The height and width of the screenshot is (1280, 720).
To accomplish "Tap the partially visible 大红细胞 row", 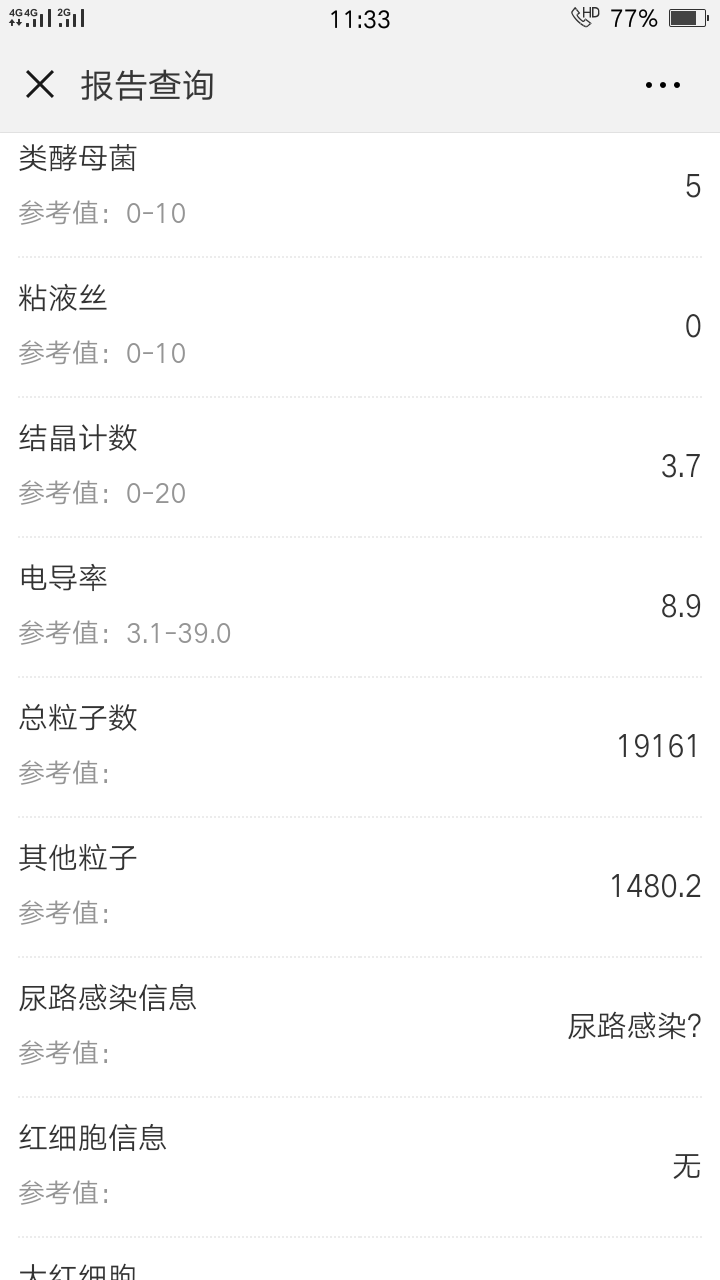I will click(x=360, y=1270).
